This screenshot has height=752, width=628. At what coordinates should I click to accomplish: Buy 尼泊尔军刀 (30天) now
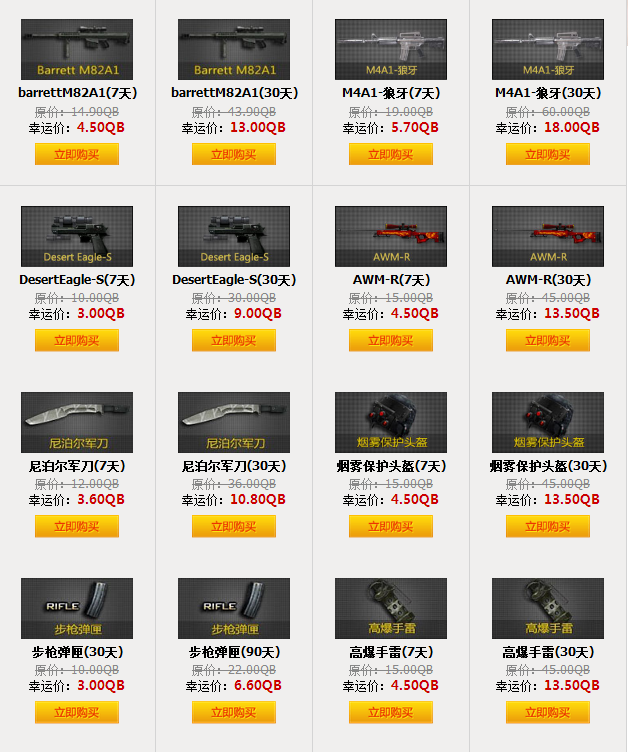[x=233, y=527]
